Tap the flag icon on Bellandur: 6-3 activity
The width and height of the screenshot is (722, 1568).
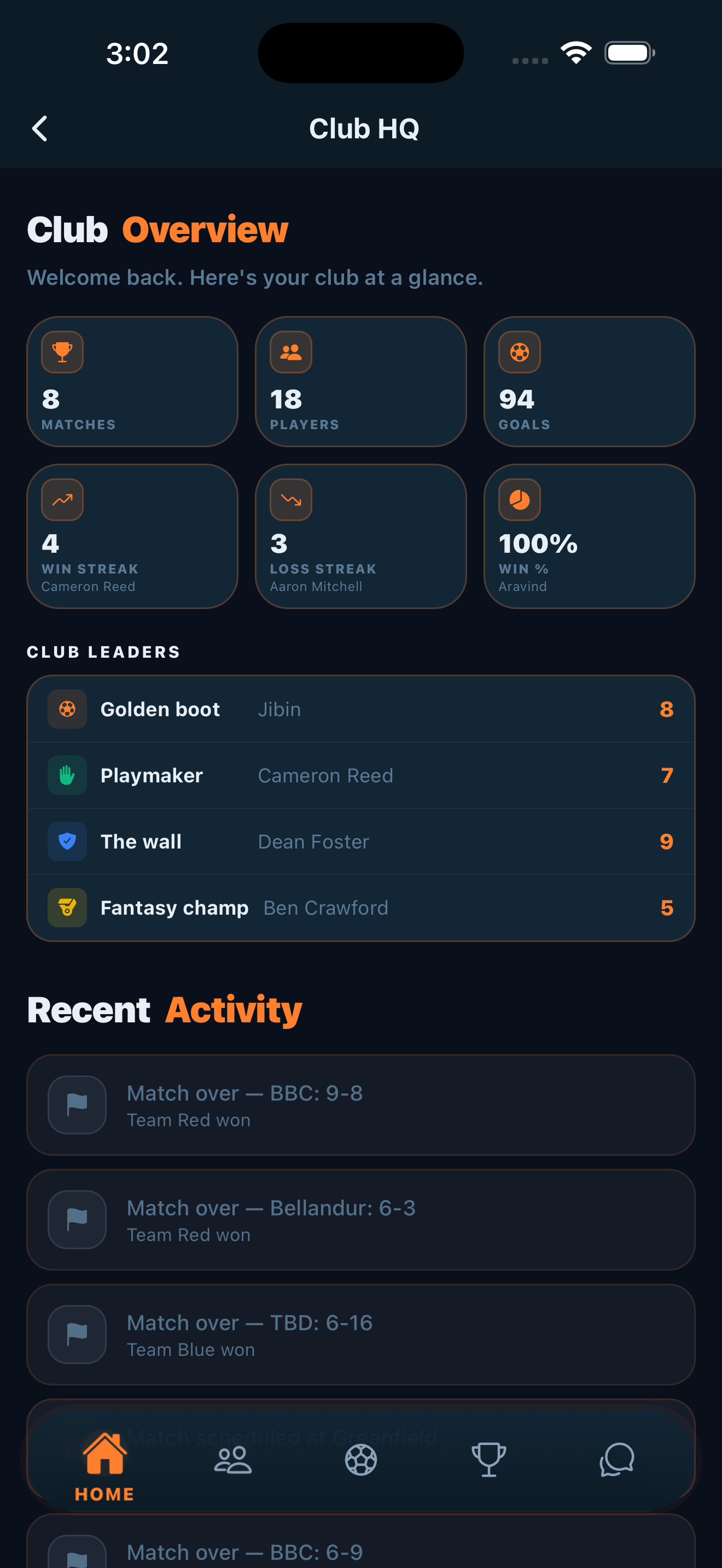pyautogui.click(x=77, y=1220)
